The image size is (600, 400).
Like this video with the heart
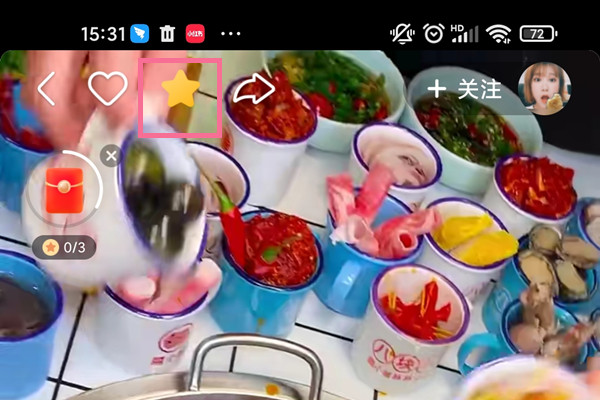coord(108,89)
